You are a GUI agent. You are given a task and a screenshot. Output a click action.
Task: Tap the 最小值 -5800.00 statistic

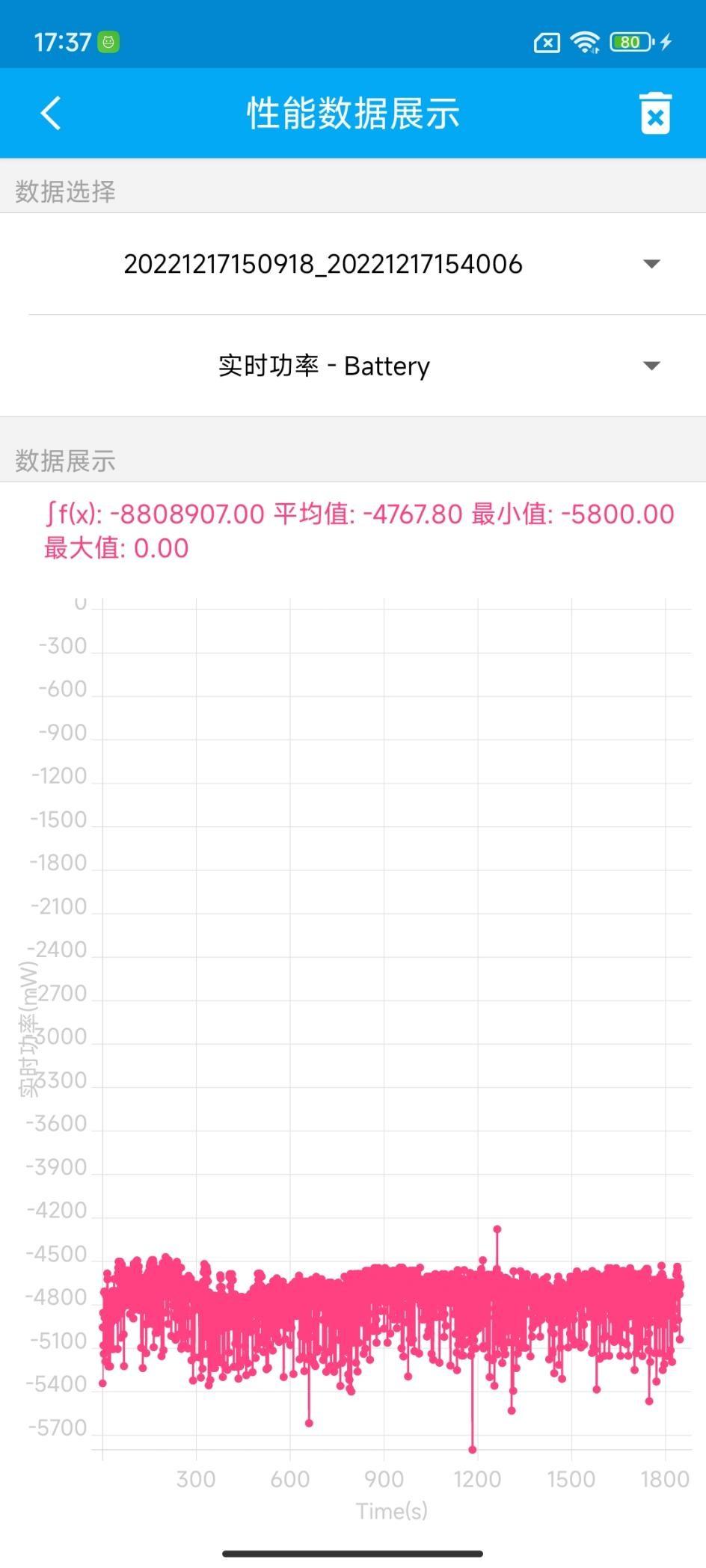point(571,514)
